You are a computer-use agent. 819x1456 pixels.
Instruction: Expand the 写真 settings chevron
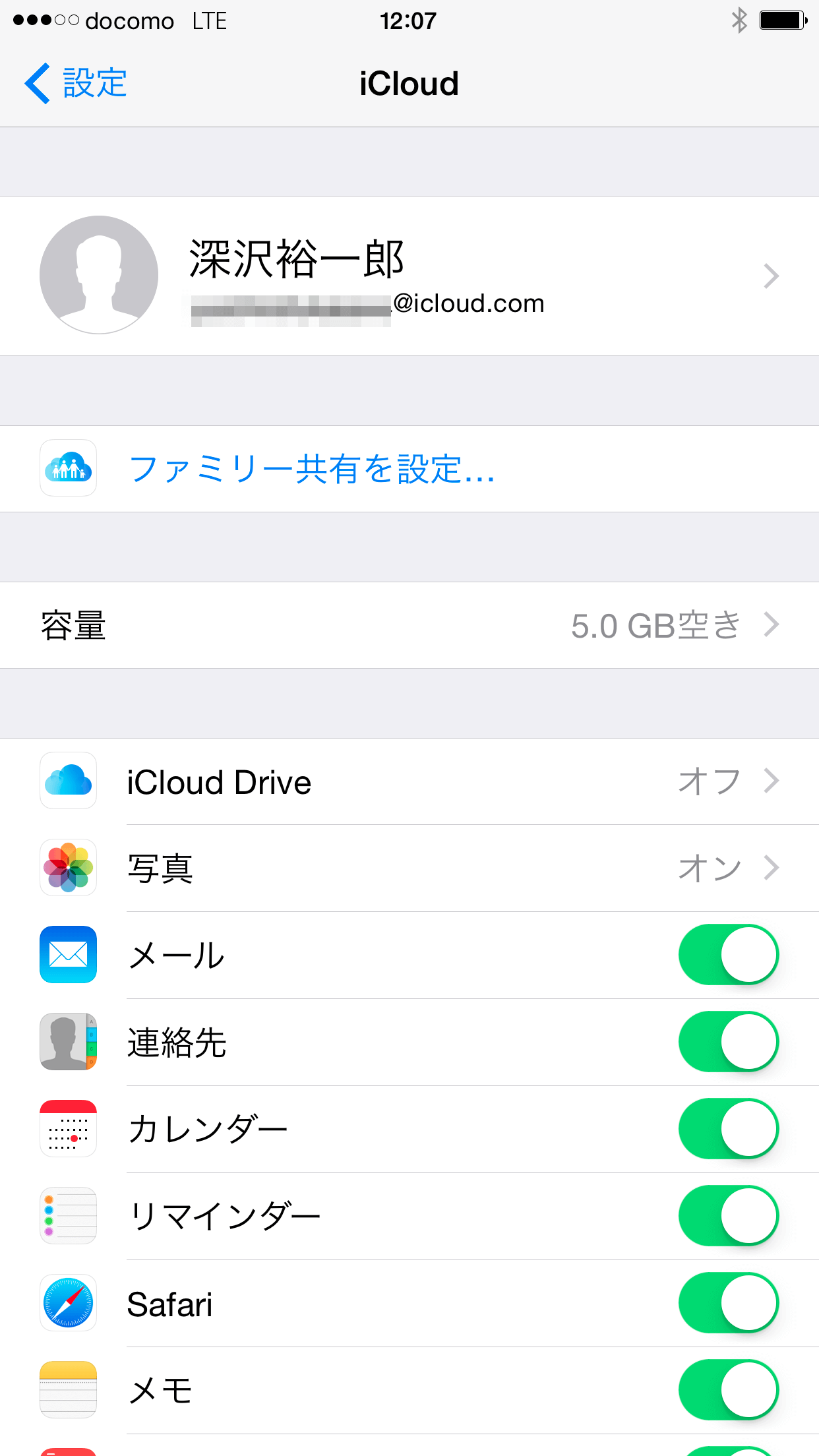click(770, 868)
